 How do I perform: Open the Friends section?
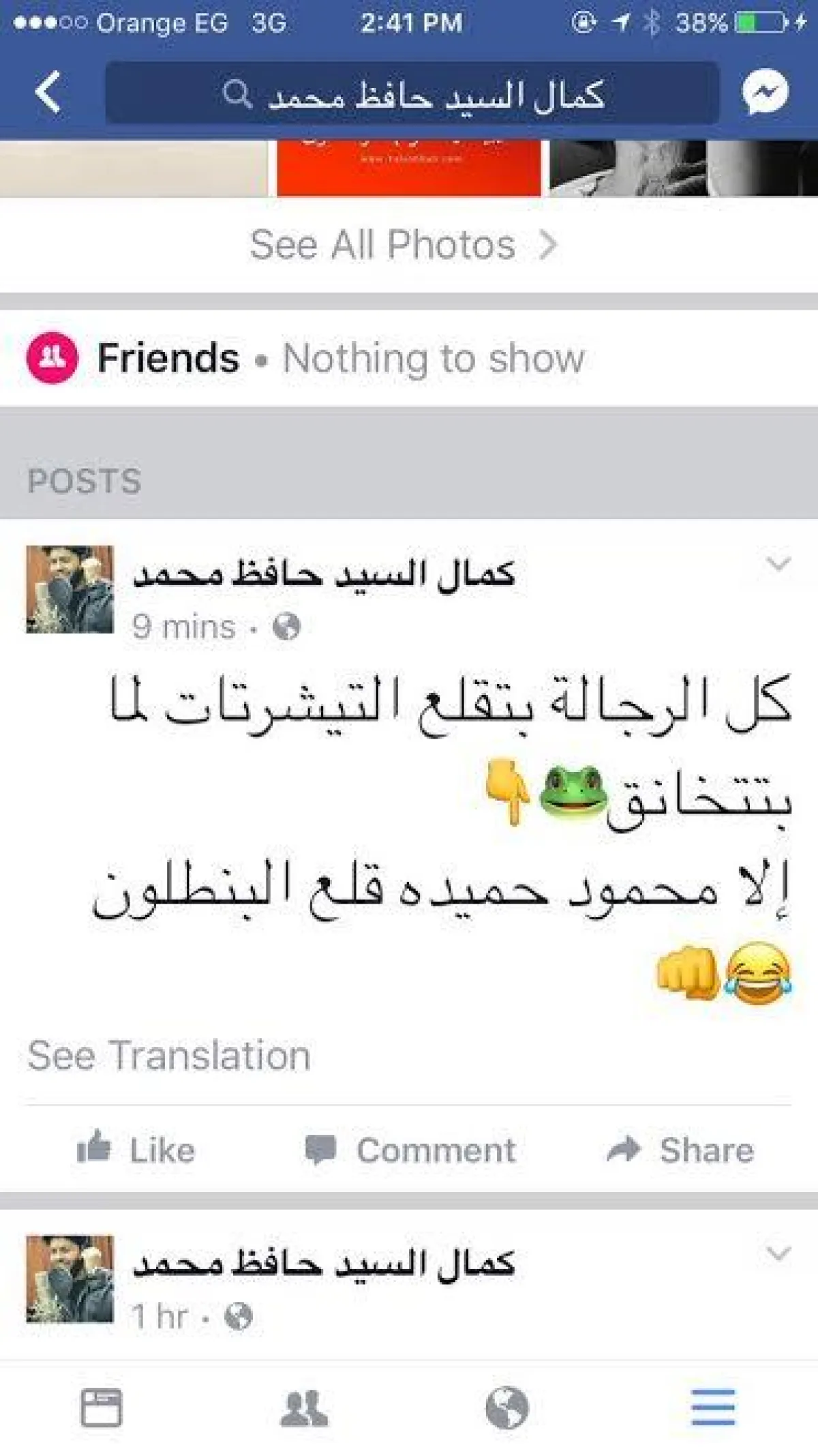tap(168, 358)
